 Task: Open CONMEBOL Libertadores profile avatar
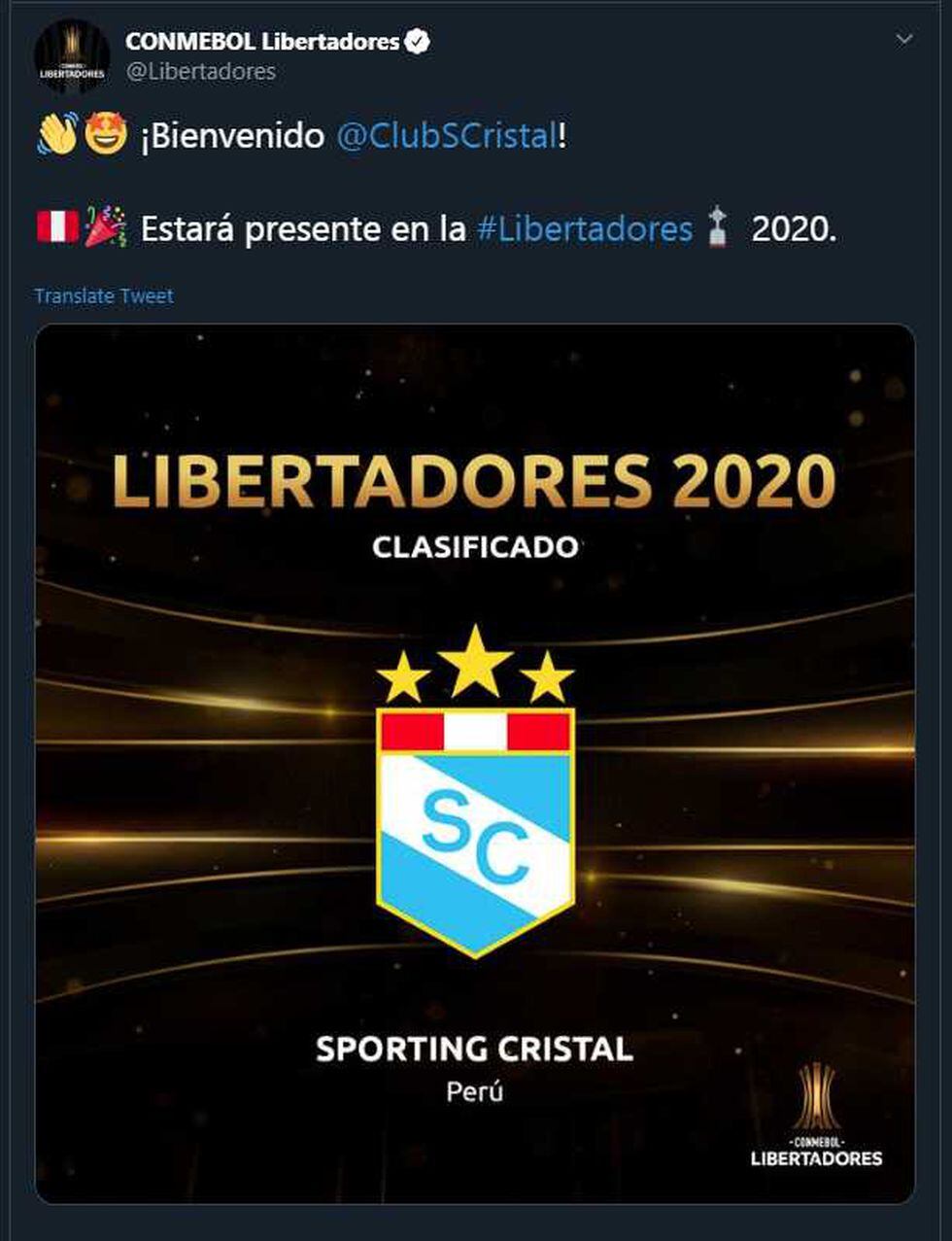pos(72,55)
